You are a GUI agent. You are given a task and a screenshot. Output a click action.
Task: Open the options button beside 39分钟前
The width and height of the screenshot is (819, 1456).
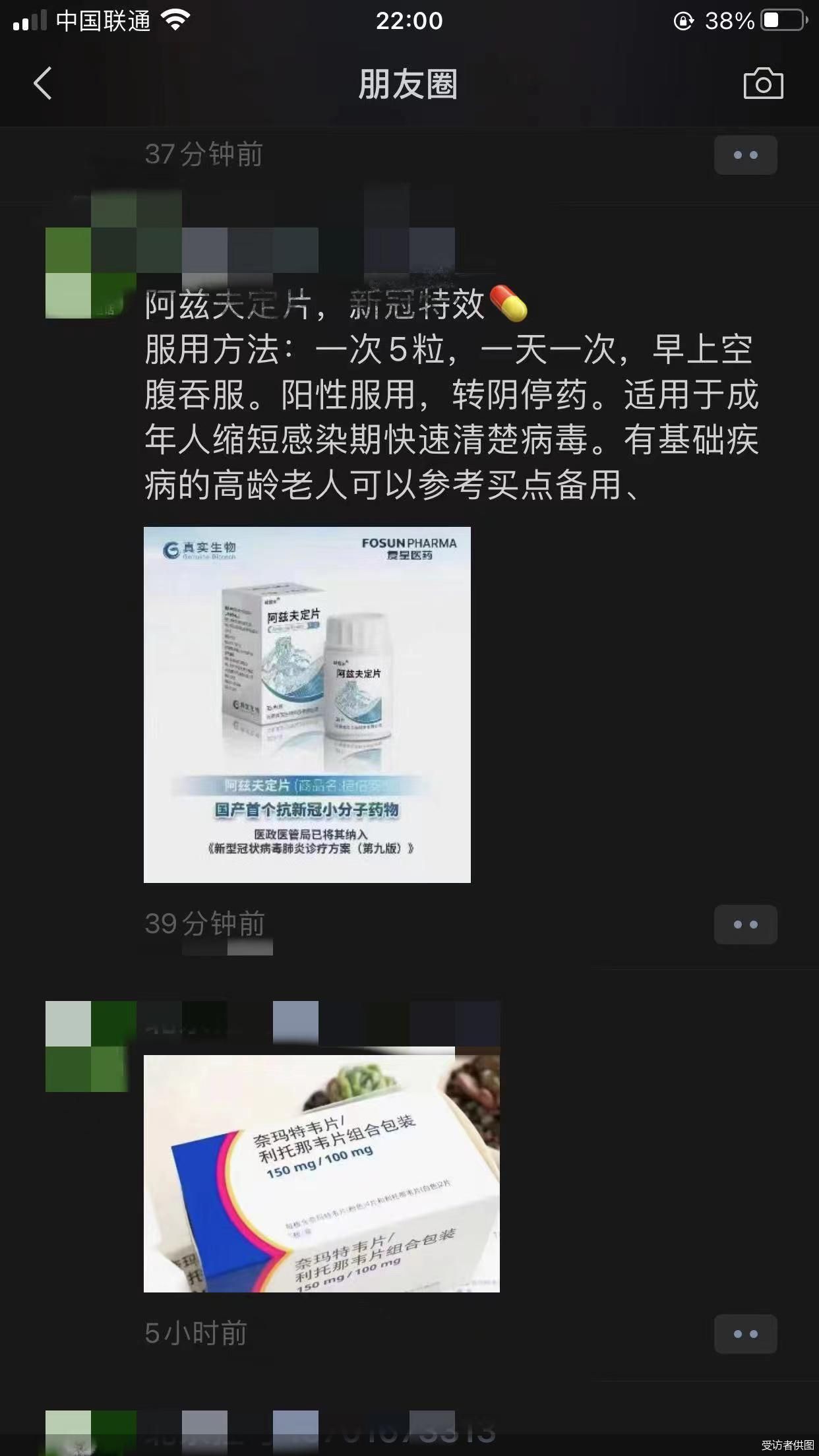click(745, 925)
